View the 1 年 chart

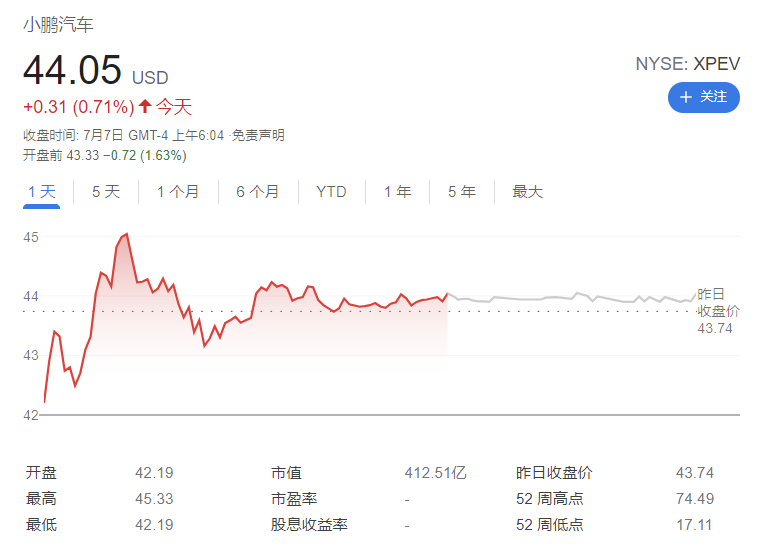tap(397, 191)
